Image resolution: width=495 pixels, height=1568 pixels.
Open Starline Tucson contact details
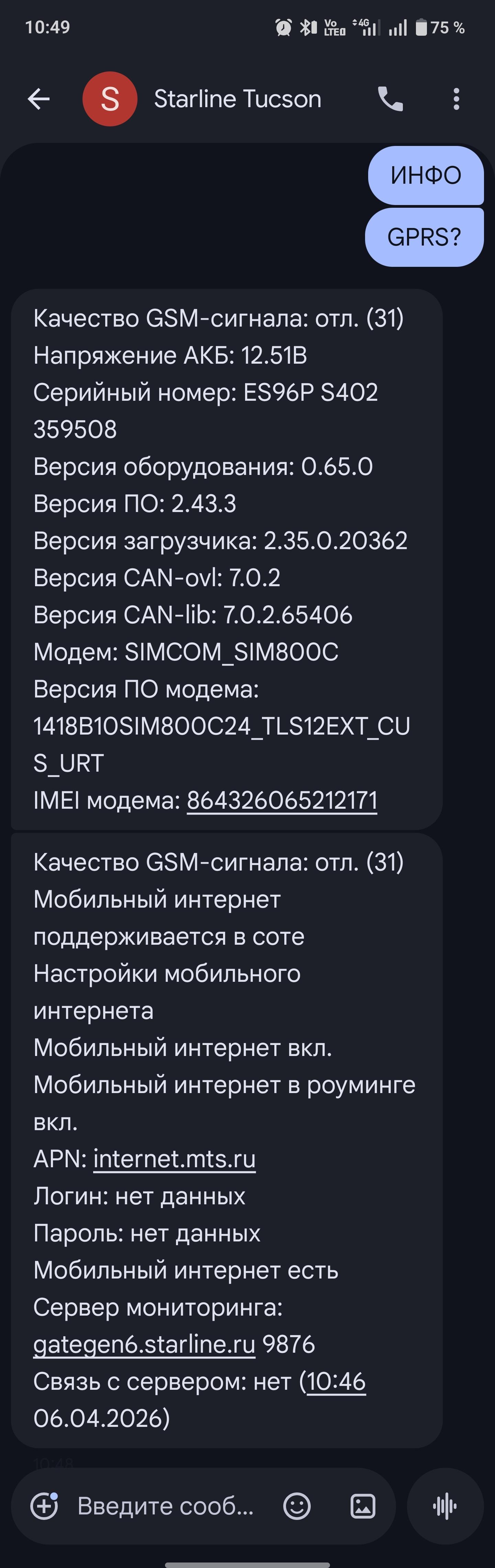point(236,99)
